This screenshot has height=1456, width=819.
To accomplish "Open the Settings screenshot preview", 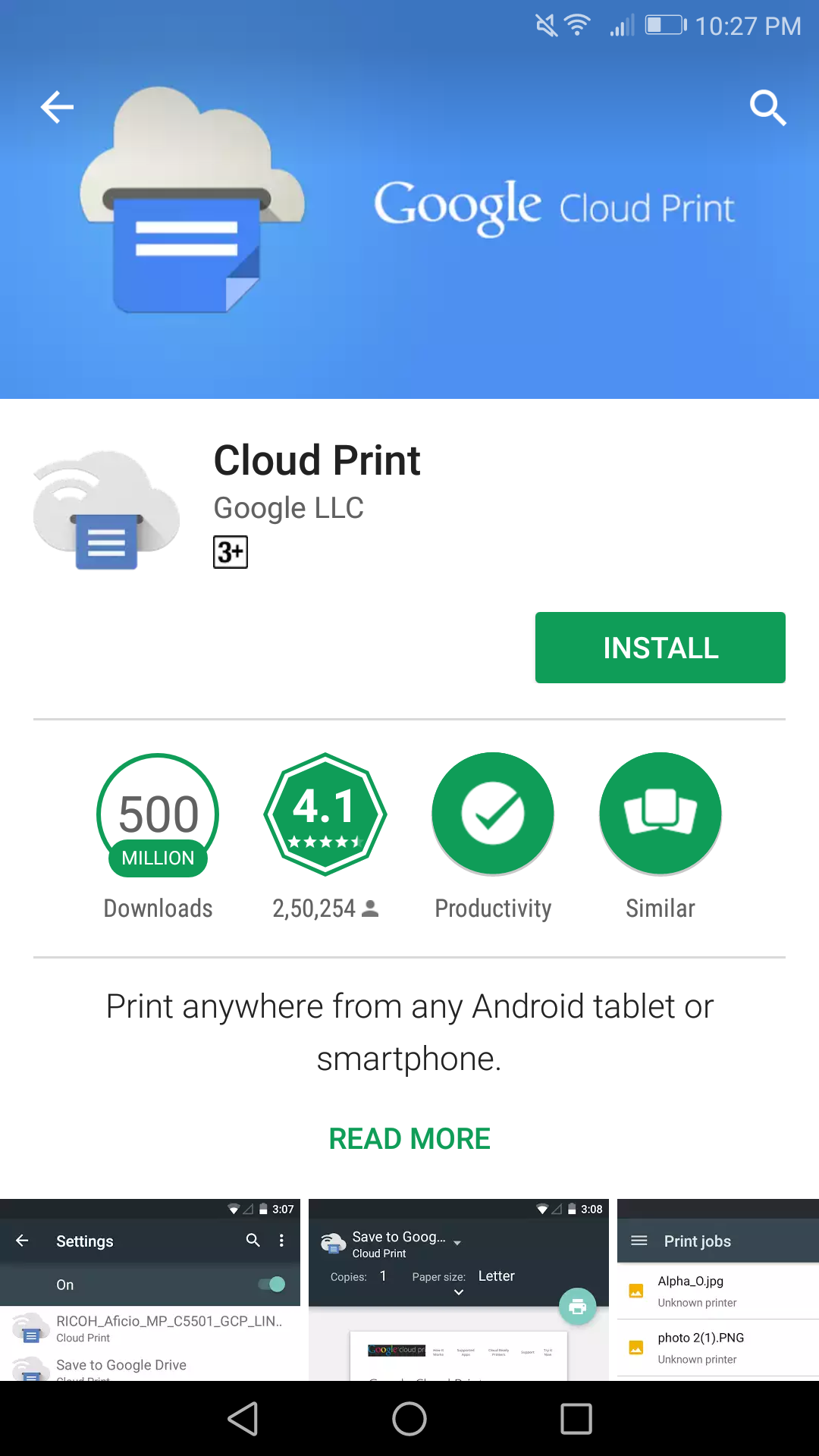I will [x=150, y=1290].
